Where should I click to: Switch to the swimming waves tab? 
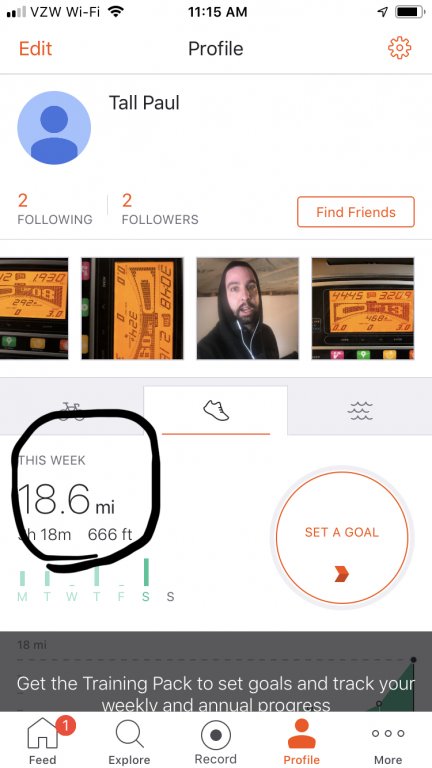coord(360,410)
